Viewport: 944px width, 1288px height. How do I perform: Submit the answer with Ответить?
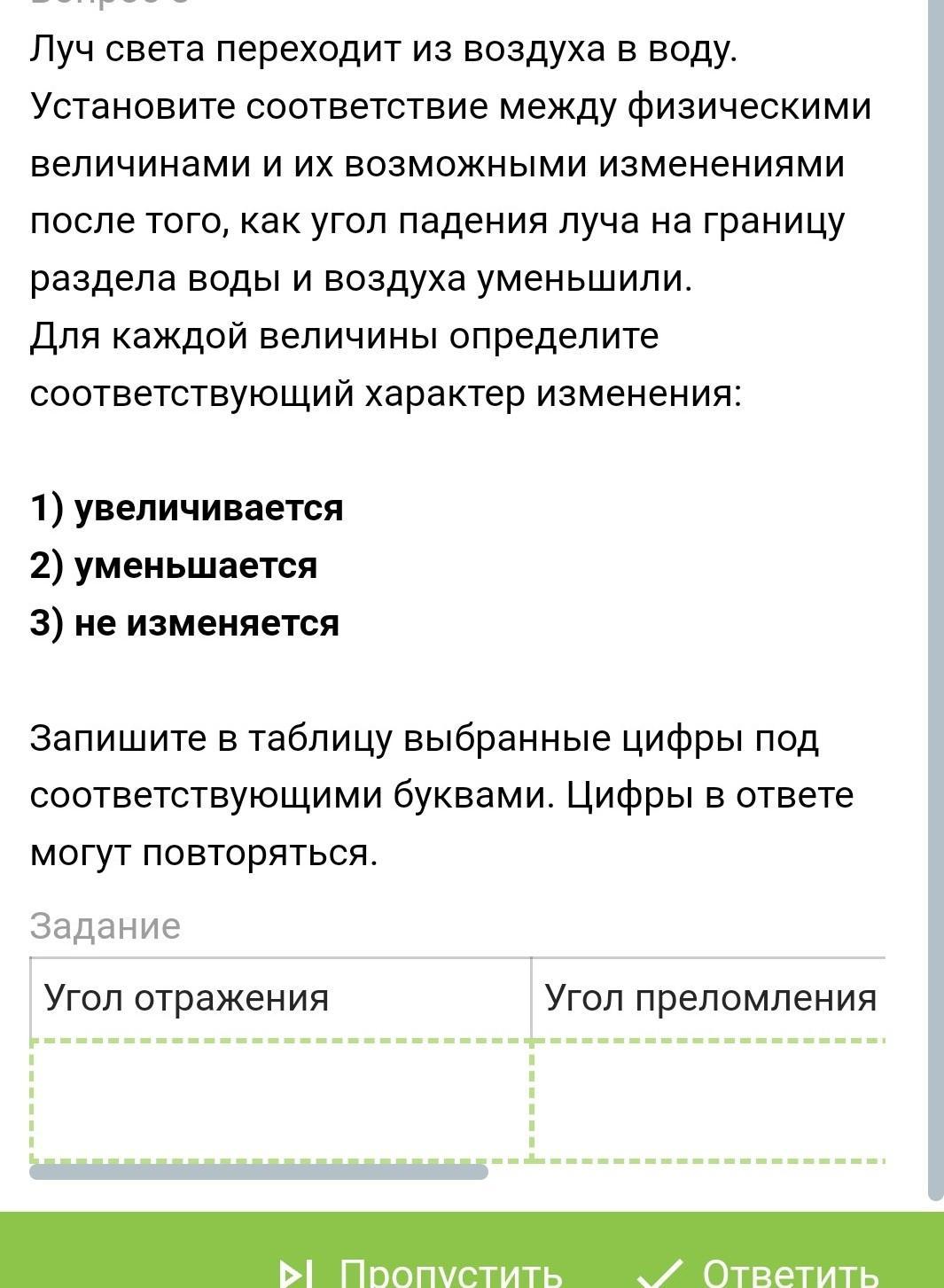pyautogui.click(x=760, y=1273)
